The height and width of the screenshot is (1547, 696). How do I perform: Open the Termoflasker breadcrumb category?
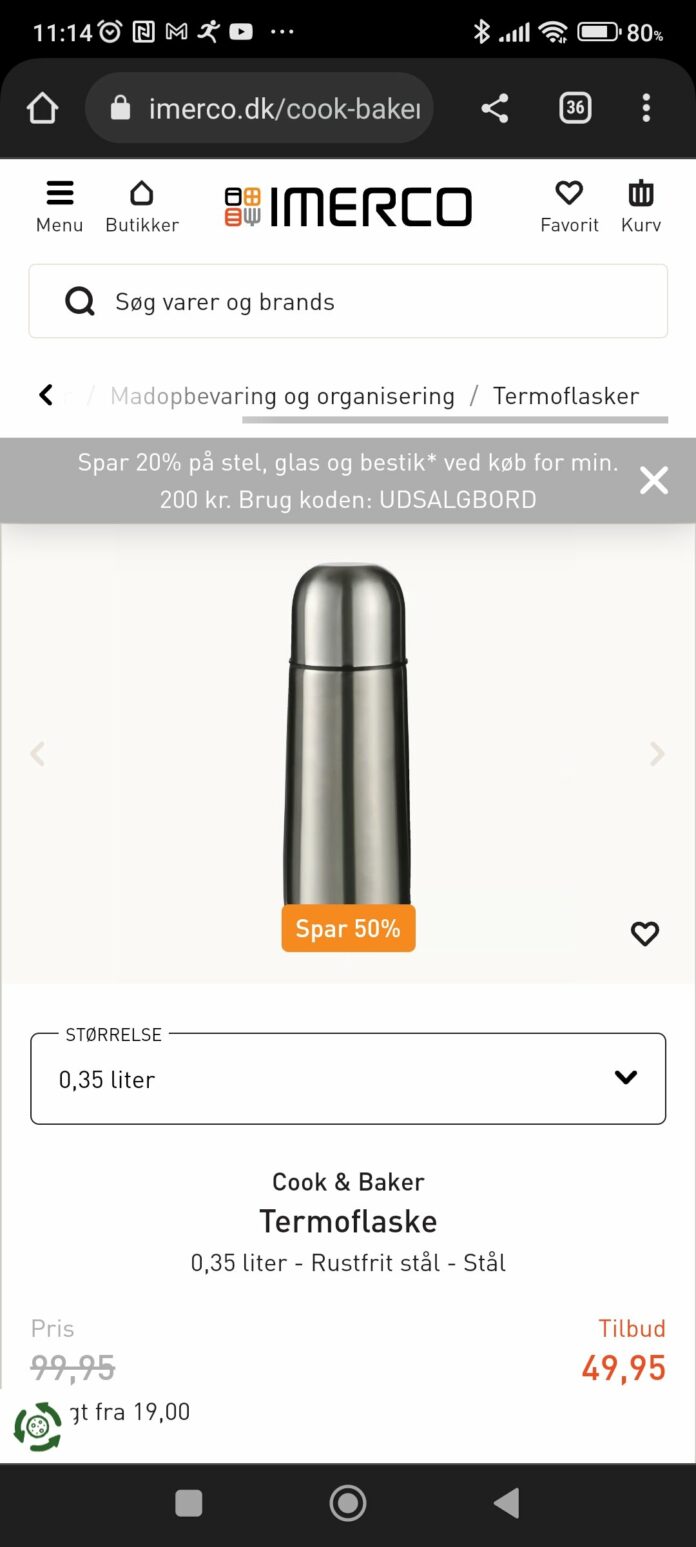coord(565,396)
